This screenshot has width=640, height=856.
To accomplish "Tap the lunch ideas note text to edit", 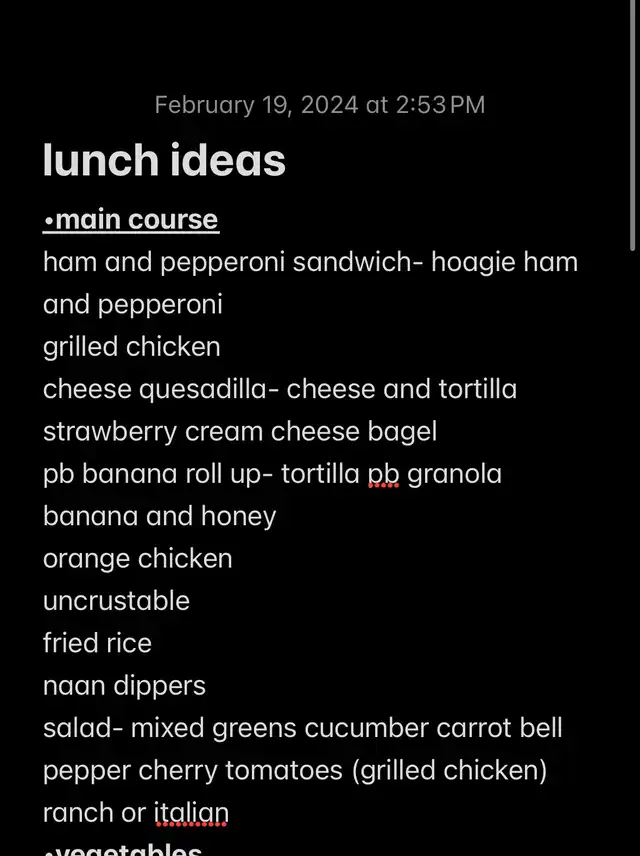I will click(164, 161).
